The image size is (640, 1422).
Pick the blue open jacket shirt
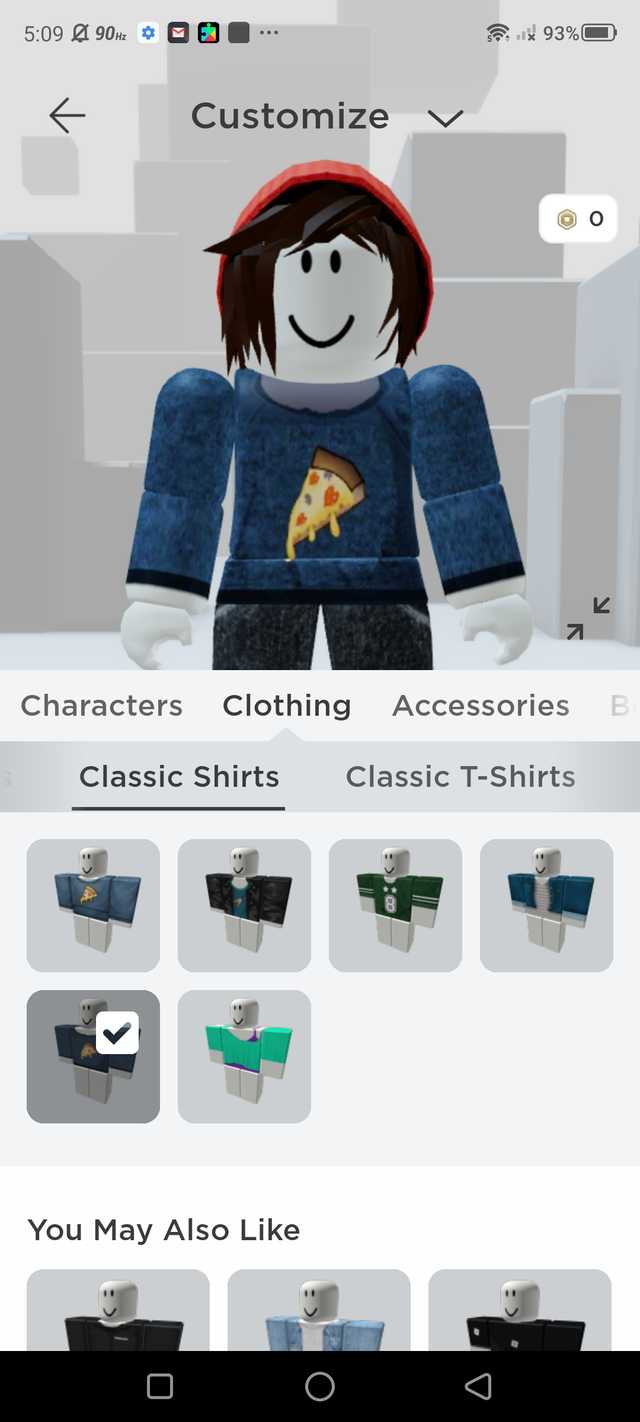[x=546, y=905]
